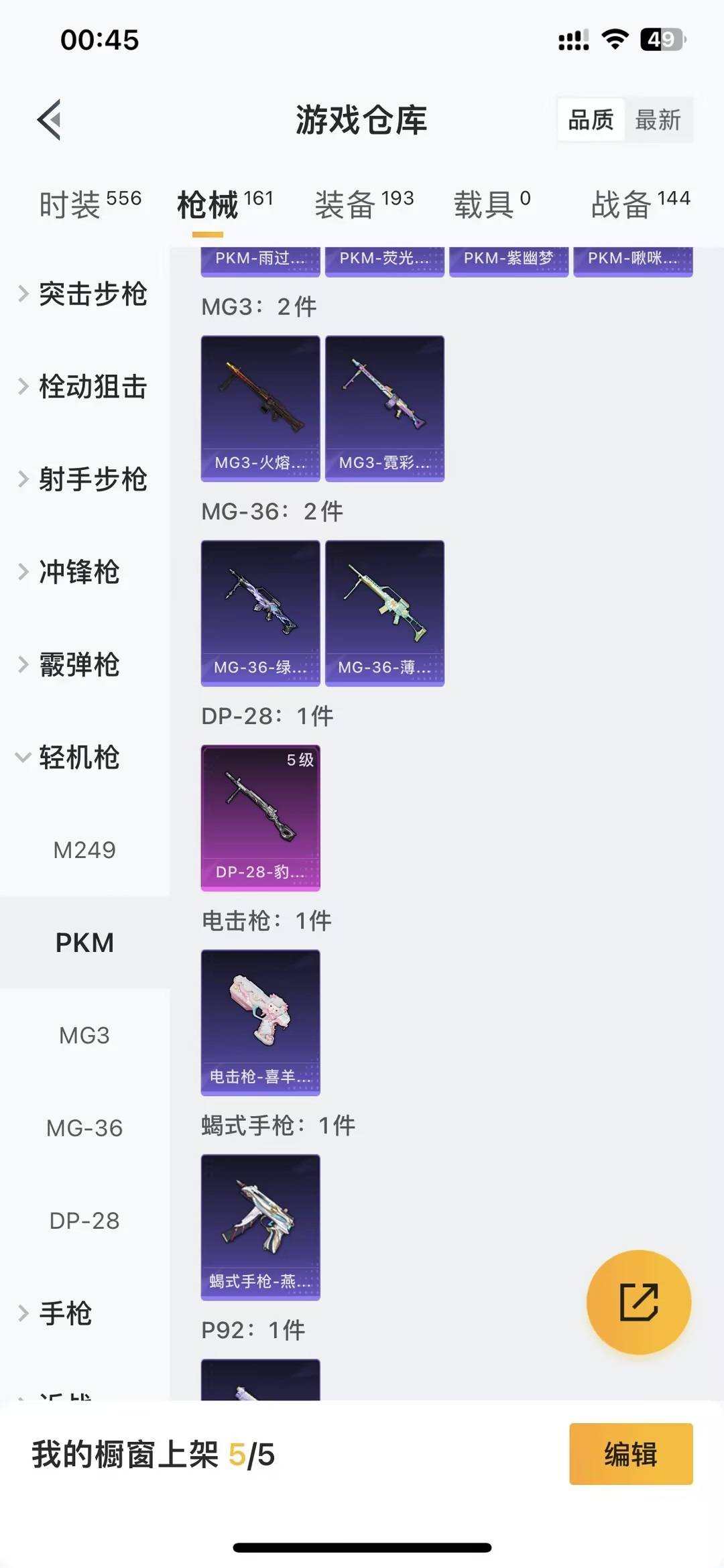Select the MG-36-绿 weapon thumbnail
The width and height of the screenshot is (724, 1568).
(x=260, y=612)
